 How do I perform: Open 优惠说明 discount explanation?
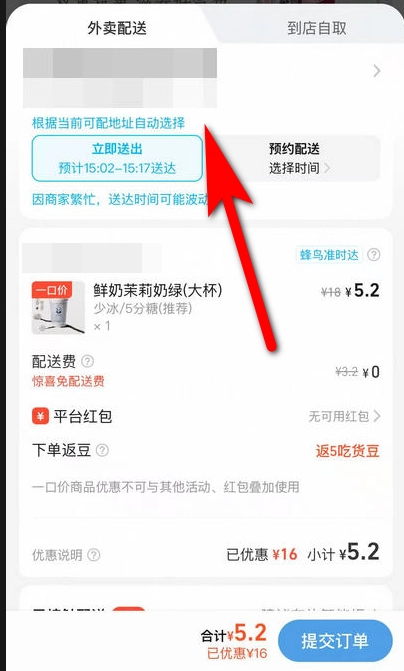click(x=66, y=555)
